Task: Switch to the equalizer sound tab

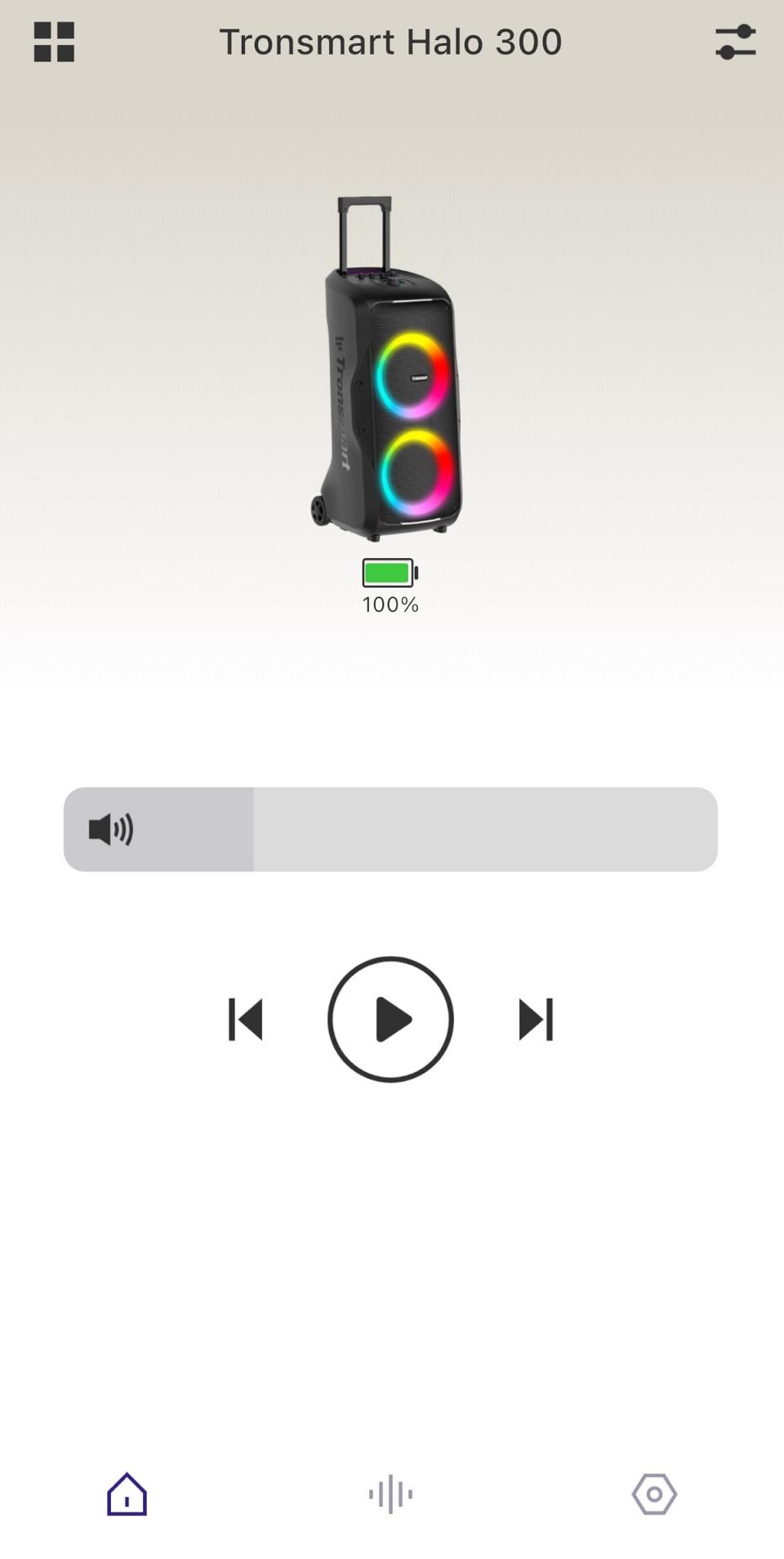Action: [390, 1494]
